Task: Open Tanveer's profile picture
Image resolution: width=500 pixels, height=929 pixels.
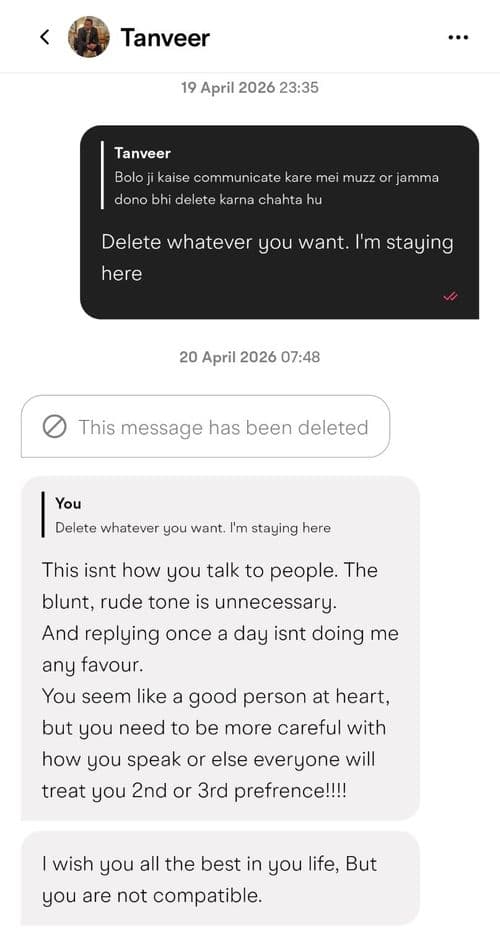Action: [x=89, y=37]
